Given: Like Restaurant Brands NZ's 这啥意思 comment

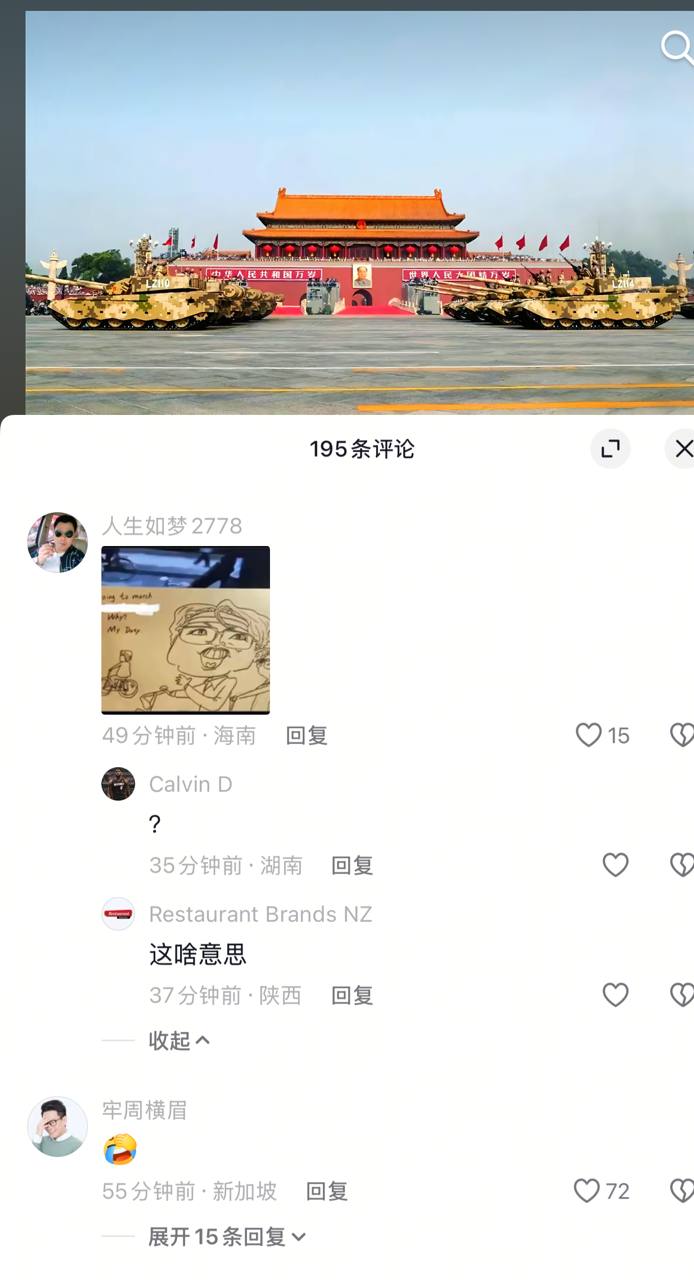Looking at the screenshot, I should click(x=615, y=995).
